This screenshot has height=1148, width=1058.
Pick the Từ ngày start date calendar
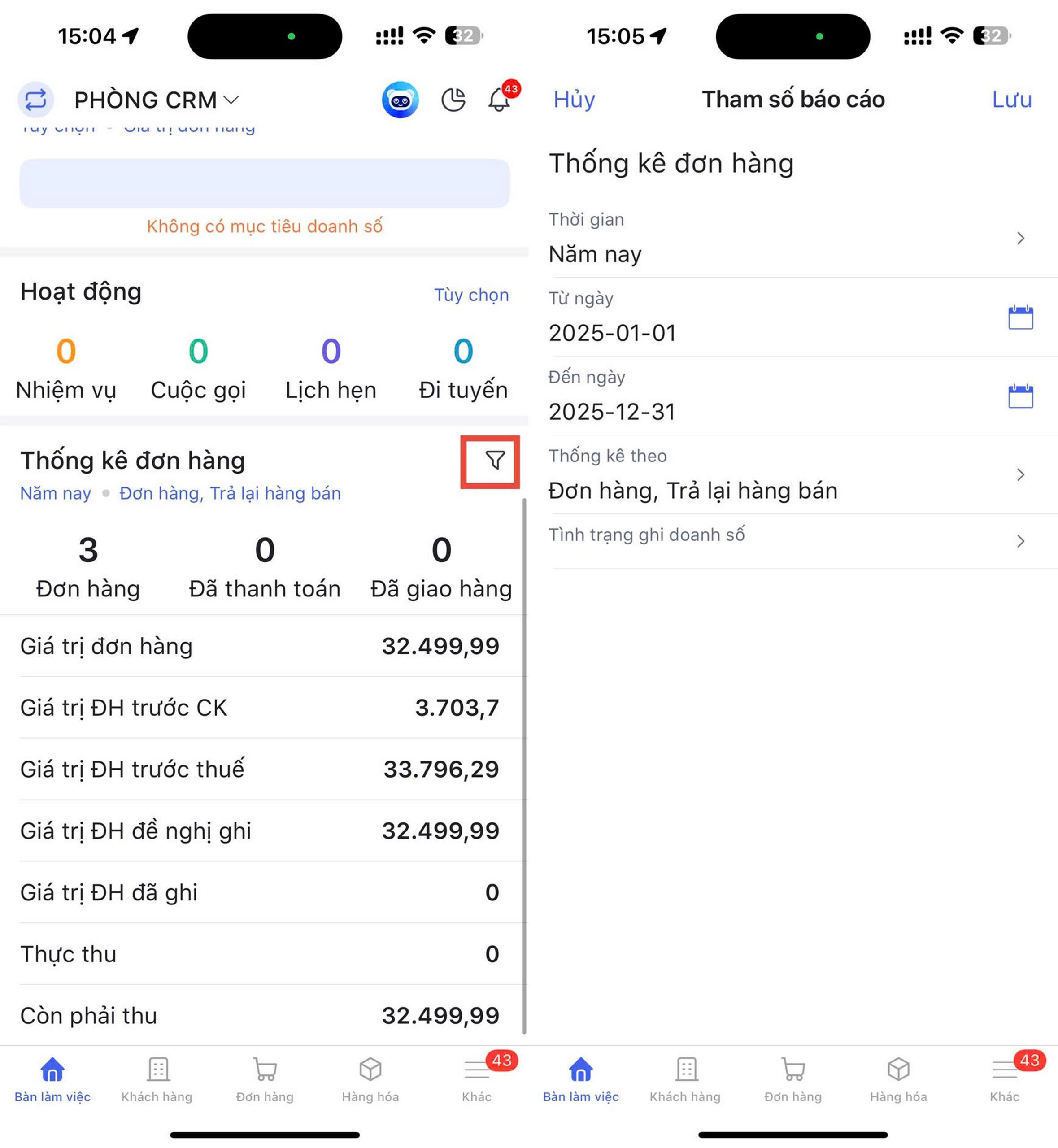tap(1020, 317)
